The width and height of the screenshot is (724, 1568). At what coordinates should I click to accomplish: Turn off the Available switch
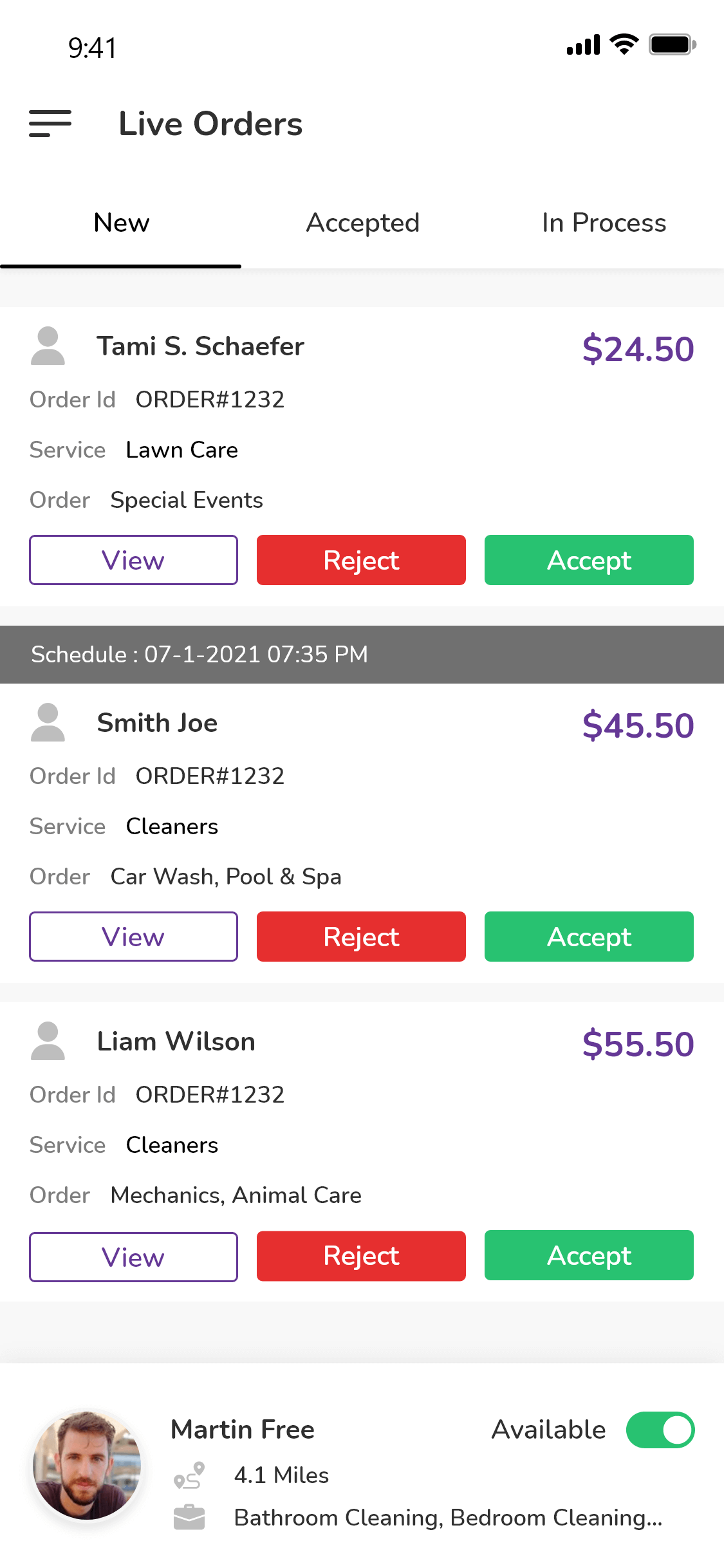point(660,1430)
